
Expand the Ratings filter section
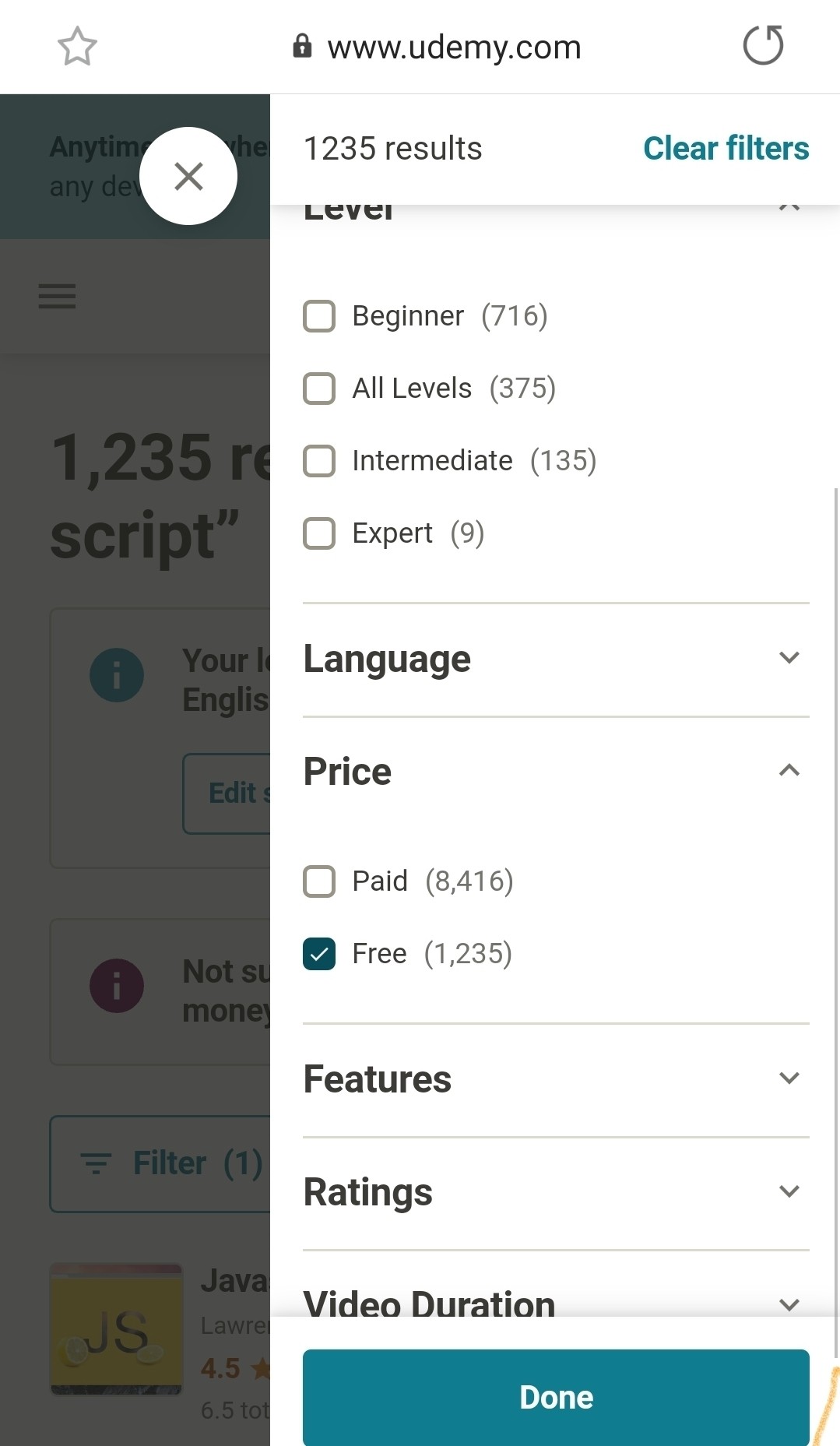pos(556,1192)
